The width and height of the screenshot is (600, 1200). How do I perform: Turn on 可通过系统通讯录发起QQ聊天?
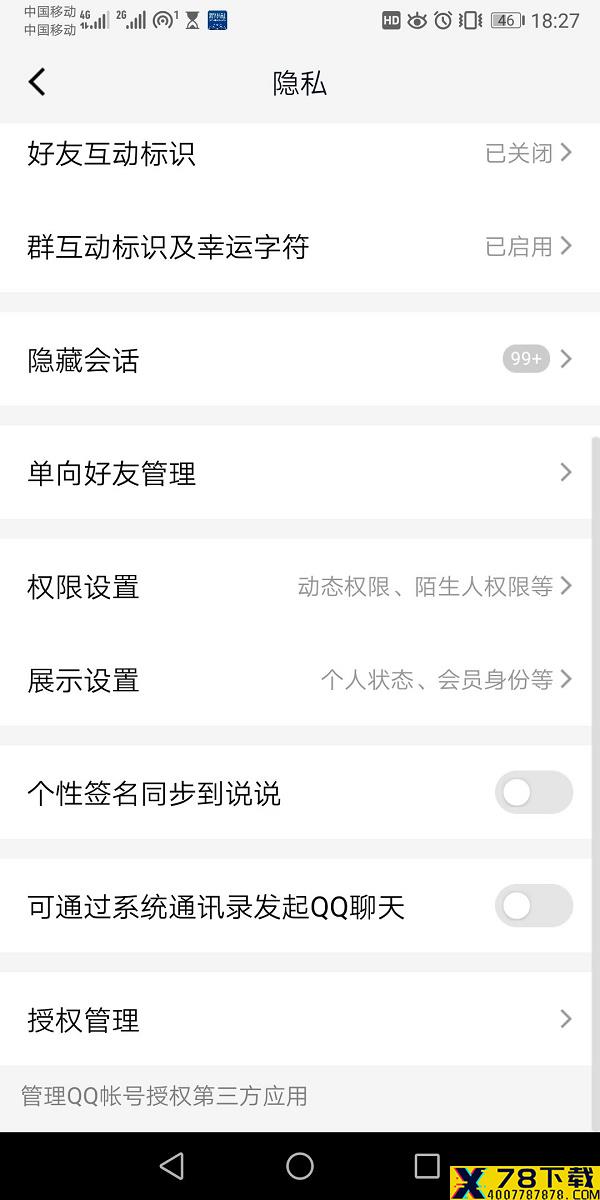click(x=534, y=906)
